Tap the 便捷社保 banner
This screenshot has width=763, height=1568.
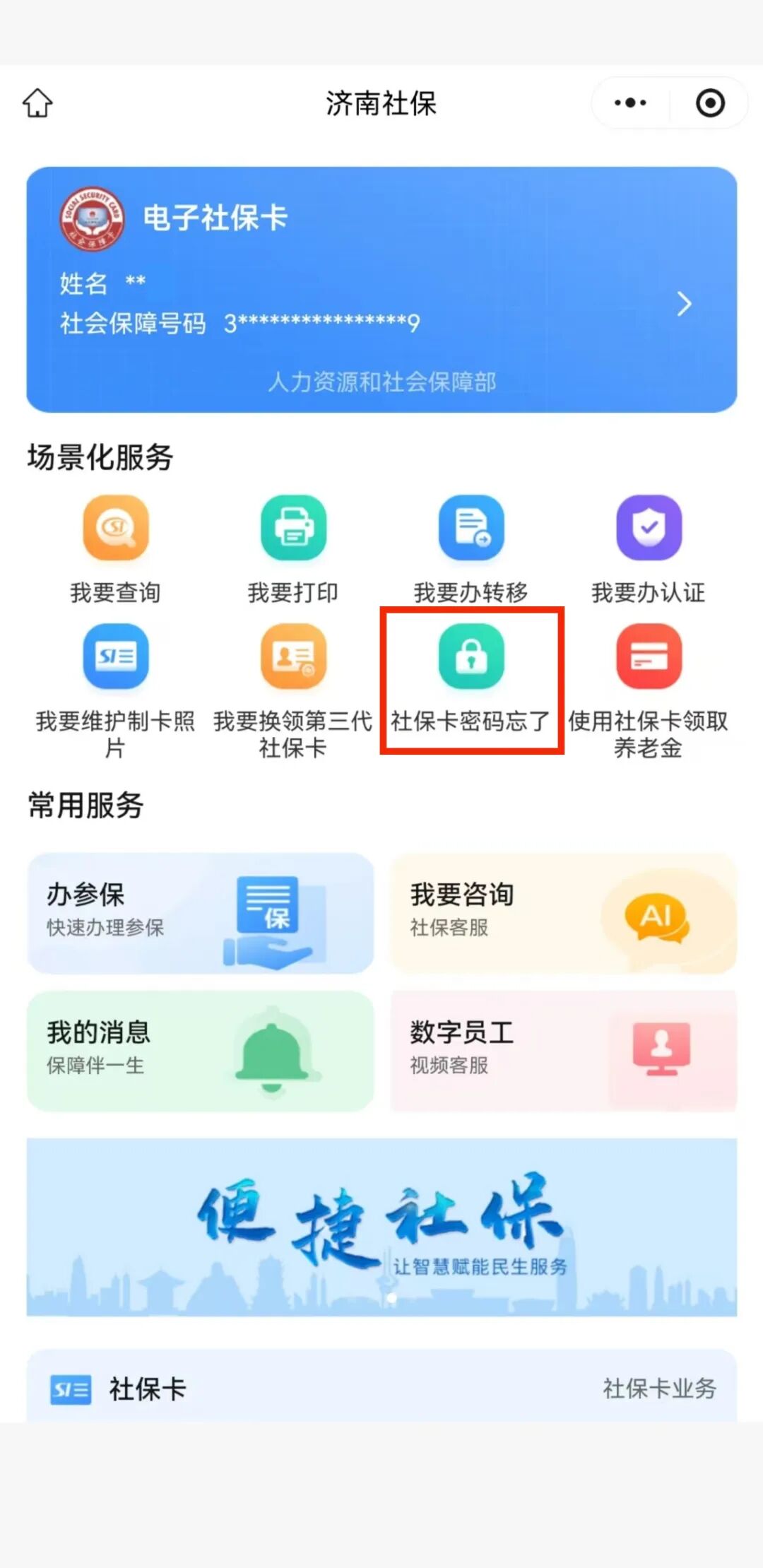381,1227
